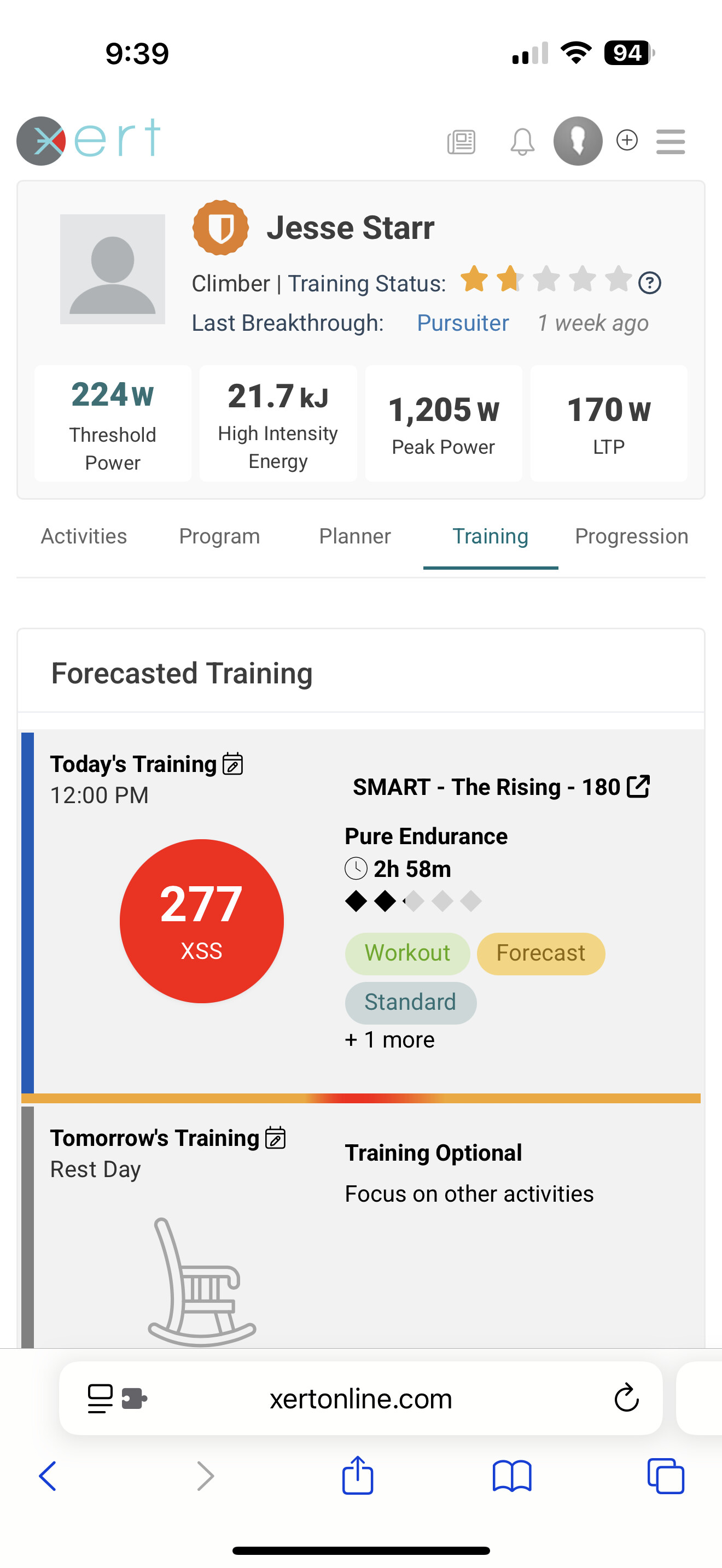722x1568 pixels.
Task: Share this page from Safari toolbar
Action: tap(357, 1475)
